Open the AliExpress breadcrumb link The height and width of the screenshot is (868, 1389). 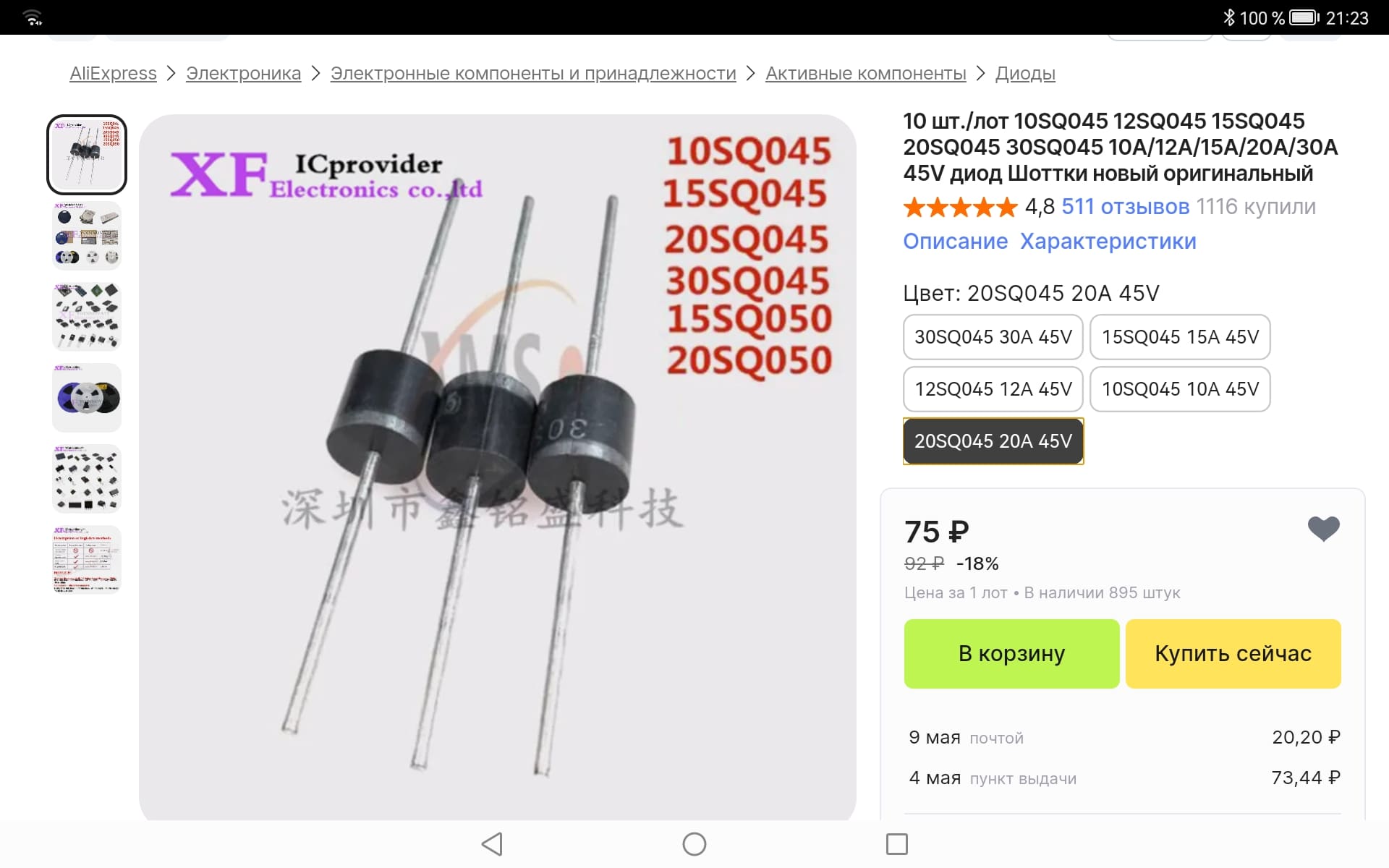(113, 73)
